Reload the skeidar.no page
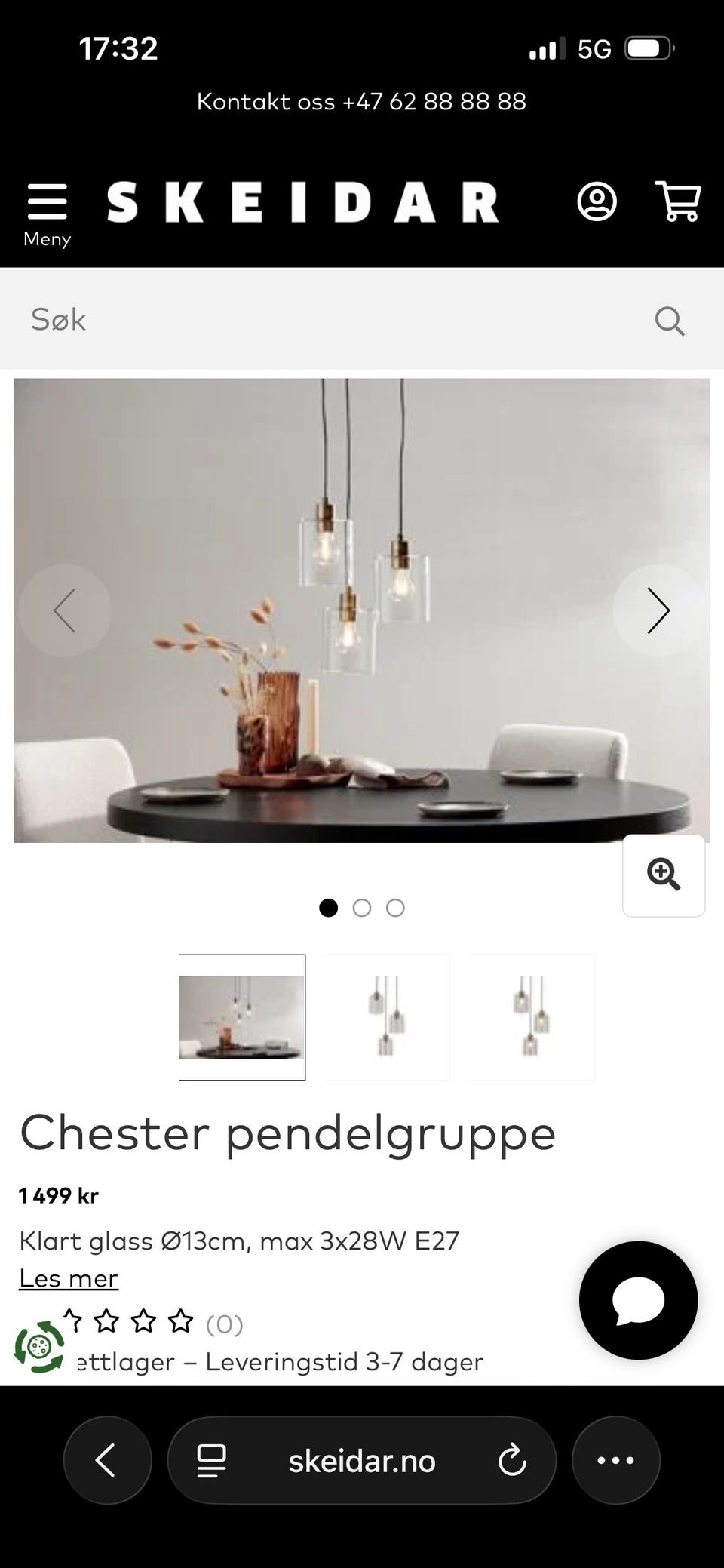724x1568 pixels. pos(513,1460)
